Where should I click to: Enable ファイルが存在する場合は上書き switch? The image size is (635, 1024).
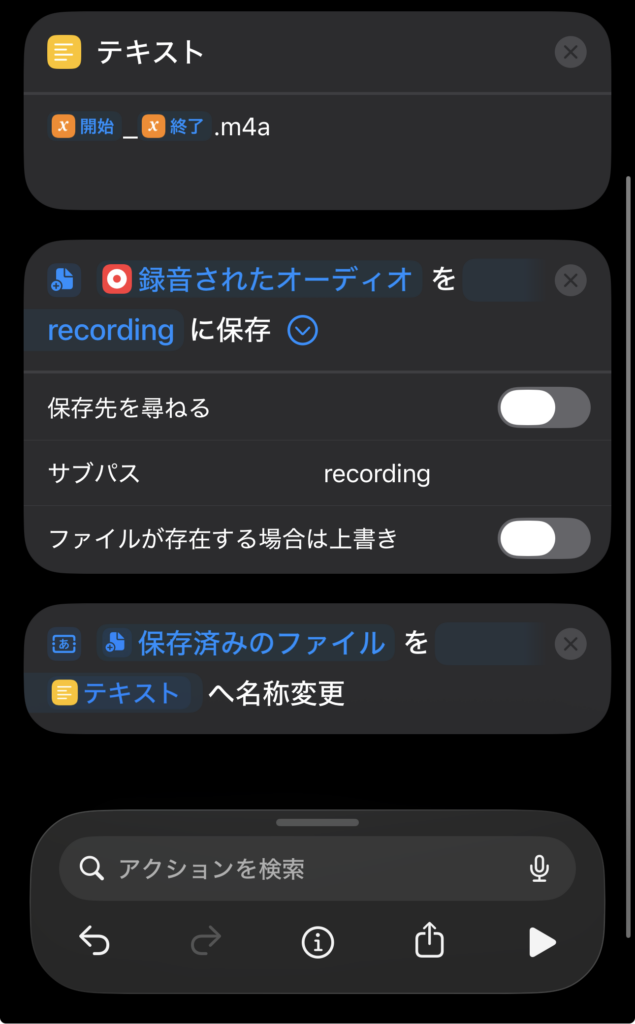(x=543, y=539)
